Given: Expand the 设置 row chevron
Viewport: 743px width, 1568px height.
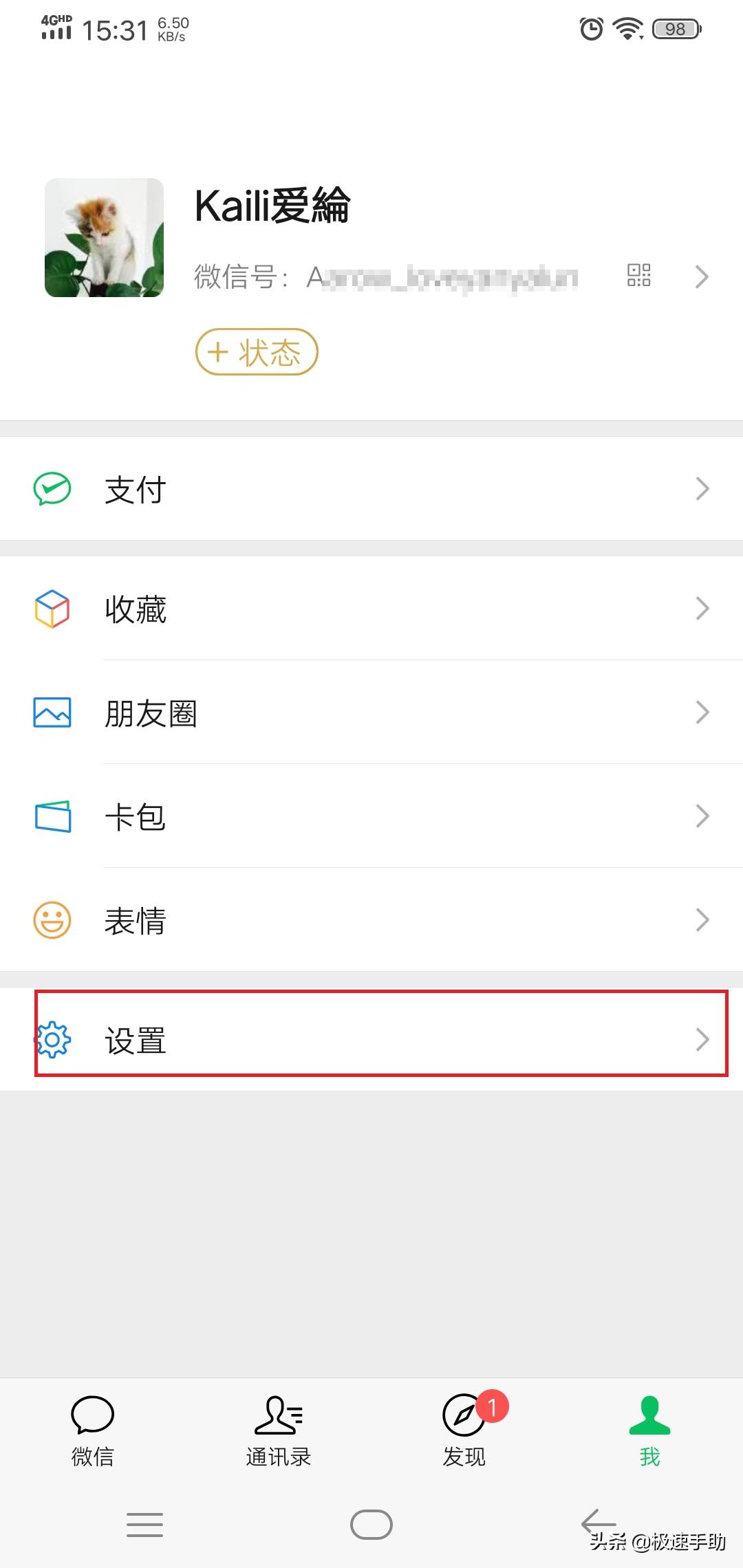Looking at the screenshot, I should pos(702,1041).
